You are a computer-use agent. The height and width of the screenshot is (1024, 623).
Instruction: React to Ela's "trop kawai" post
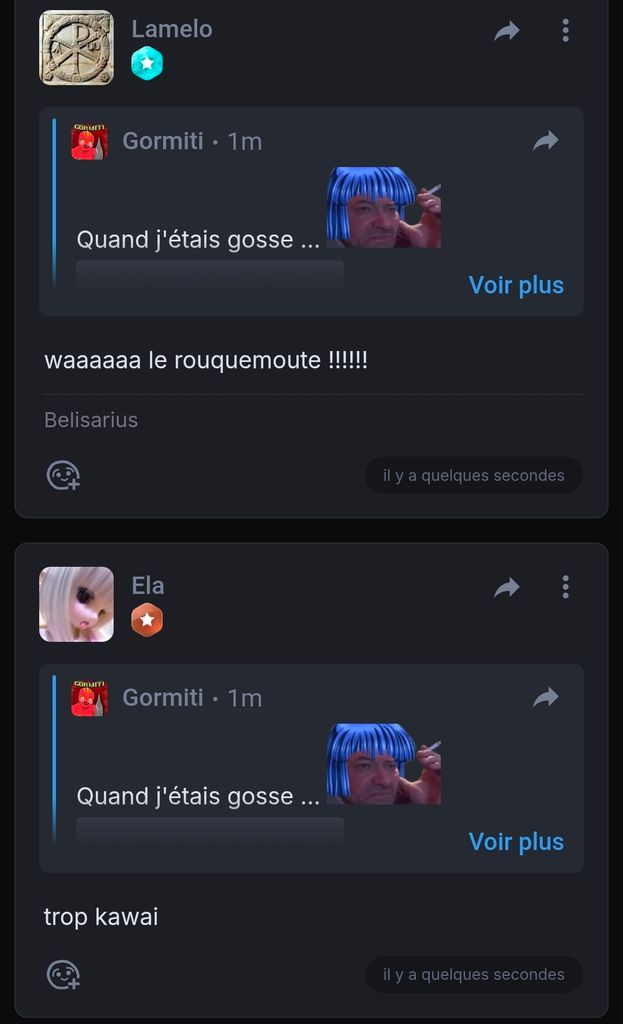pyautogui.click(x=63, y=974)
